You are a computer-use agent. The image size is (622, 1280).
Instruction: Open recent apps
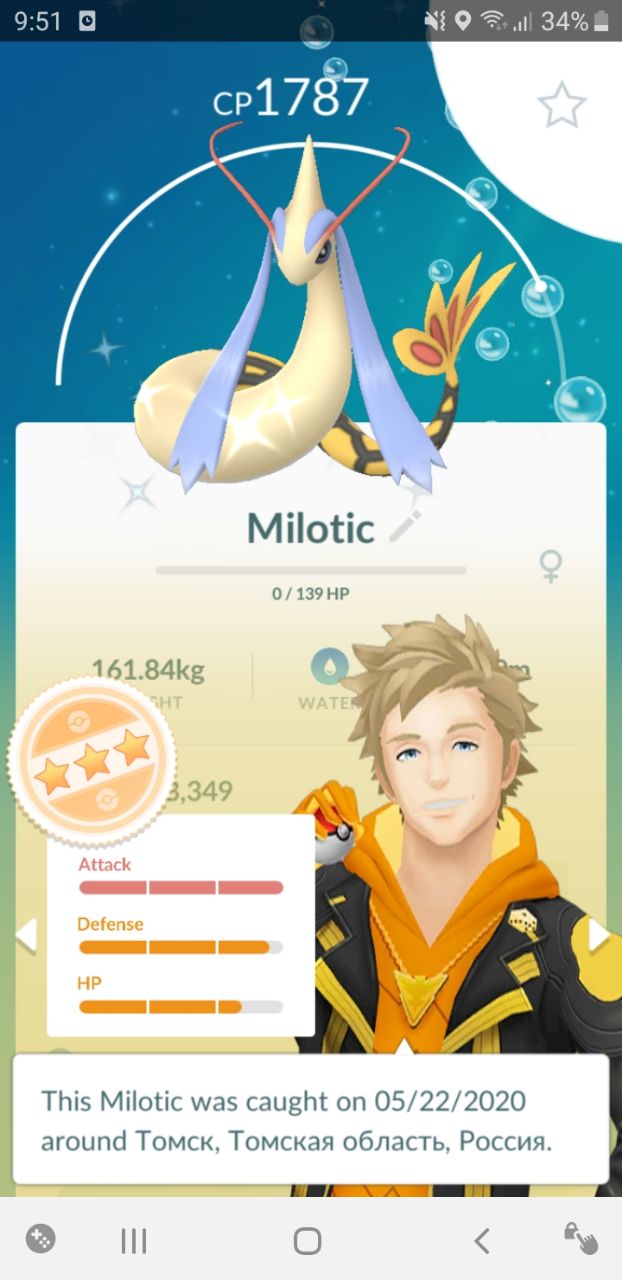pyautogui.click(x=134, y=1241)
